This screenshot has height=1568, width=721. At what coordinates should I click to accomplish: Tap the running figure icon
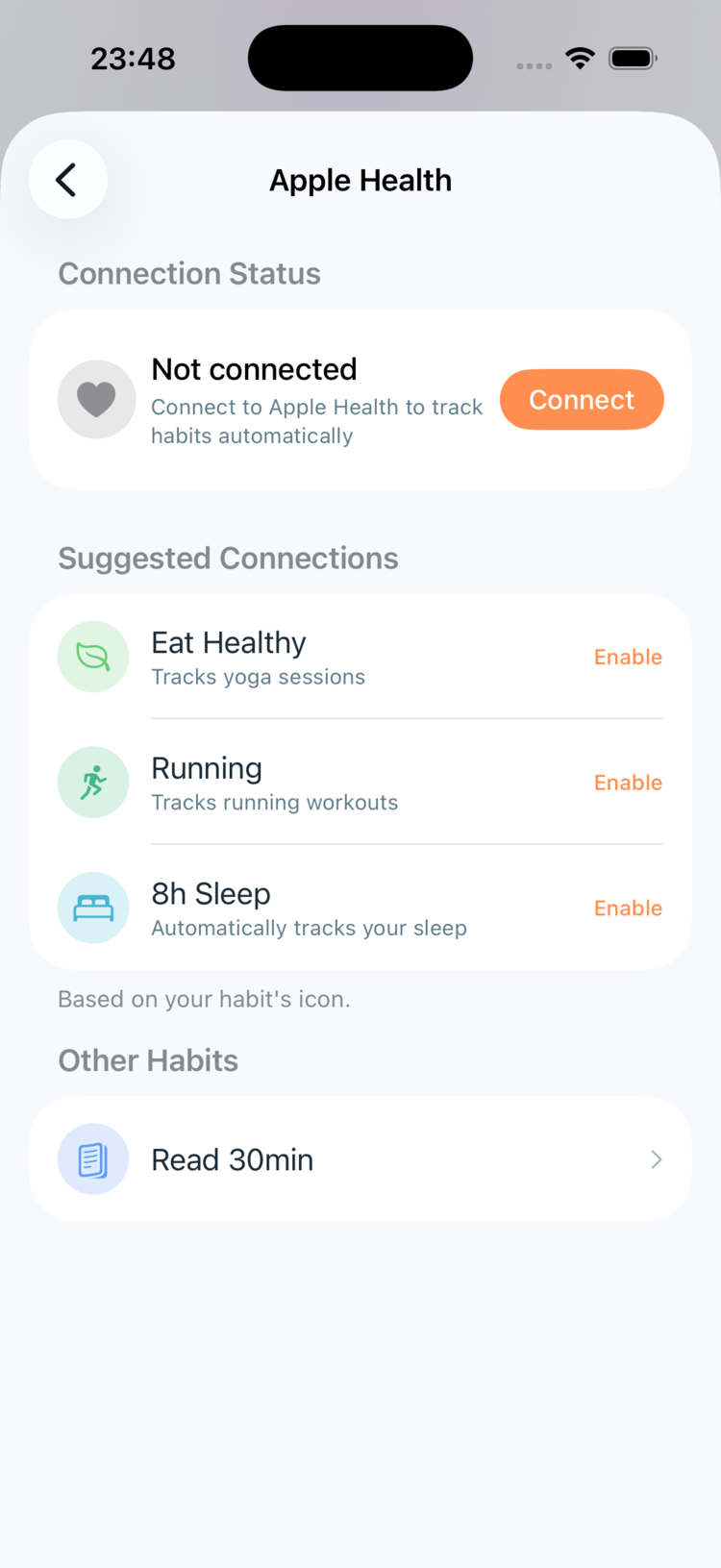point(93,782)
